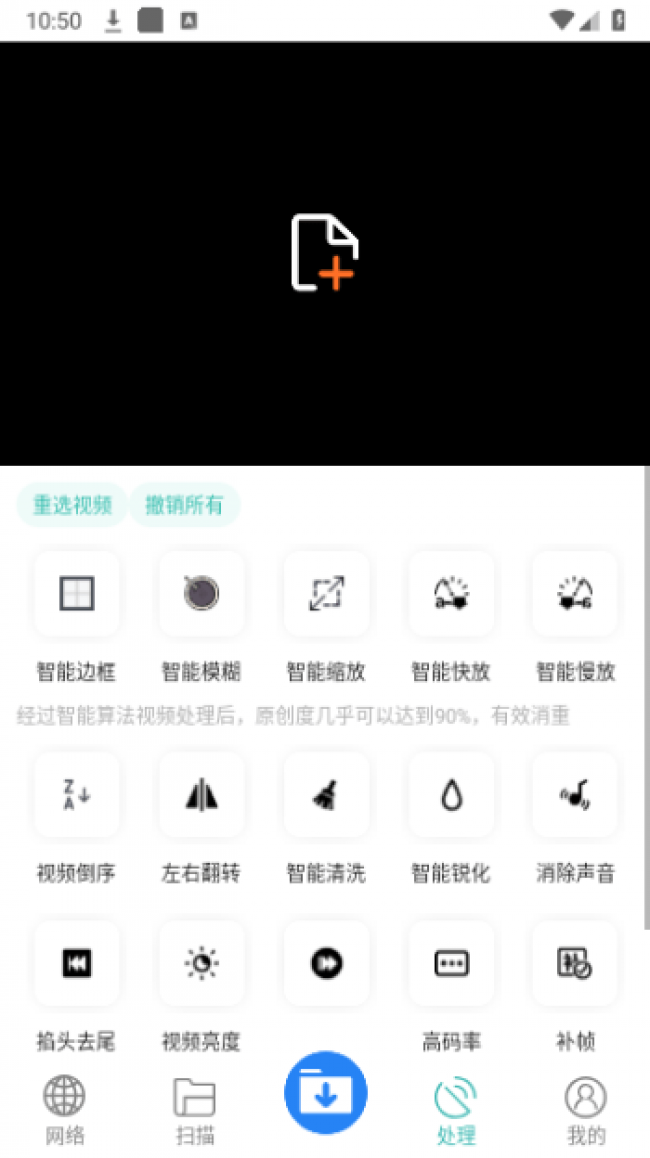Switch to the 扫描 tab
The image size is (650, 1158).
point(195,1110)
